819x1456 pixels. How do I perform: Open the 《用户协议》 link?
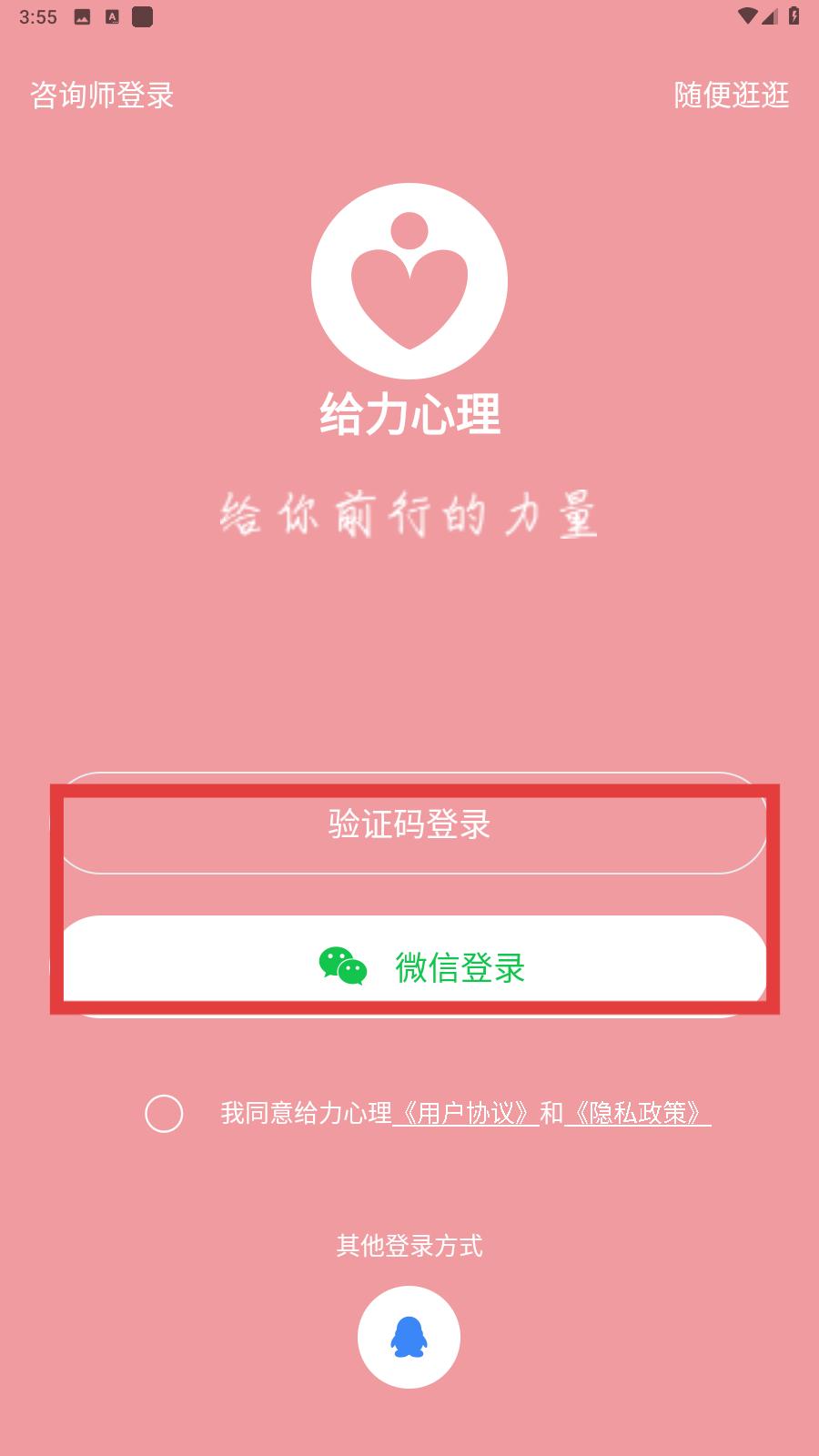coord(466,1113)
